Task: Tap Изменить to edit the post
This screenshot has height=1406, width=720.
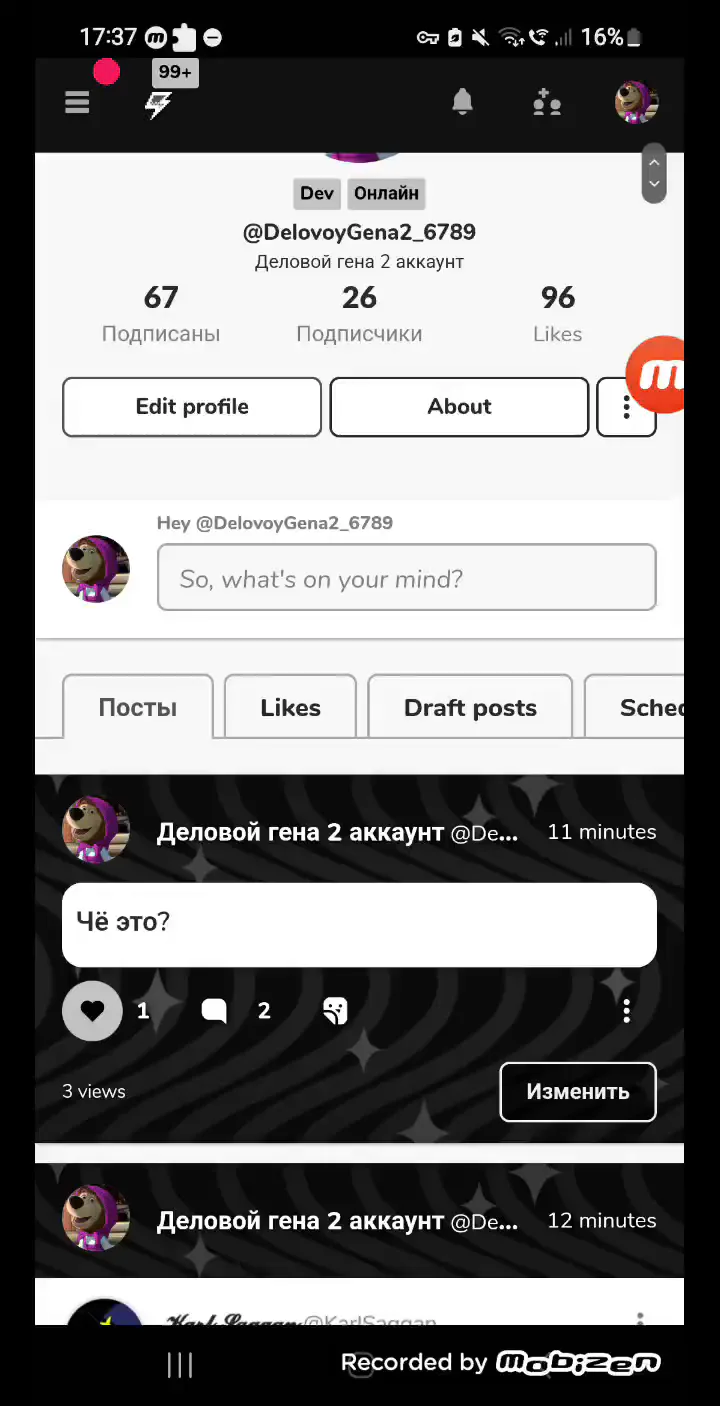Action: (577, 1092)
